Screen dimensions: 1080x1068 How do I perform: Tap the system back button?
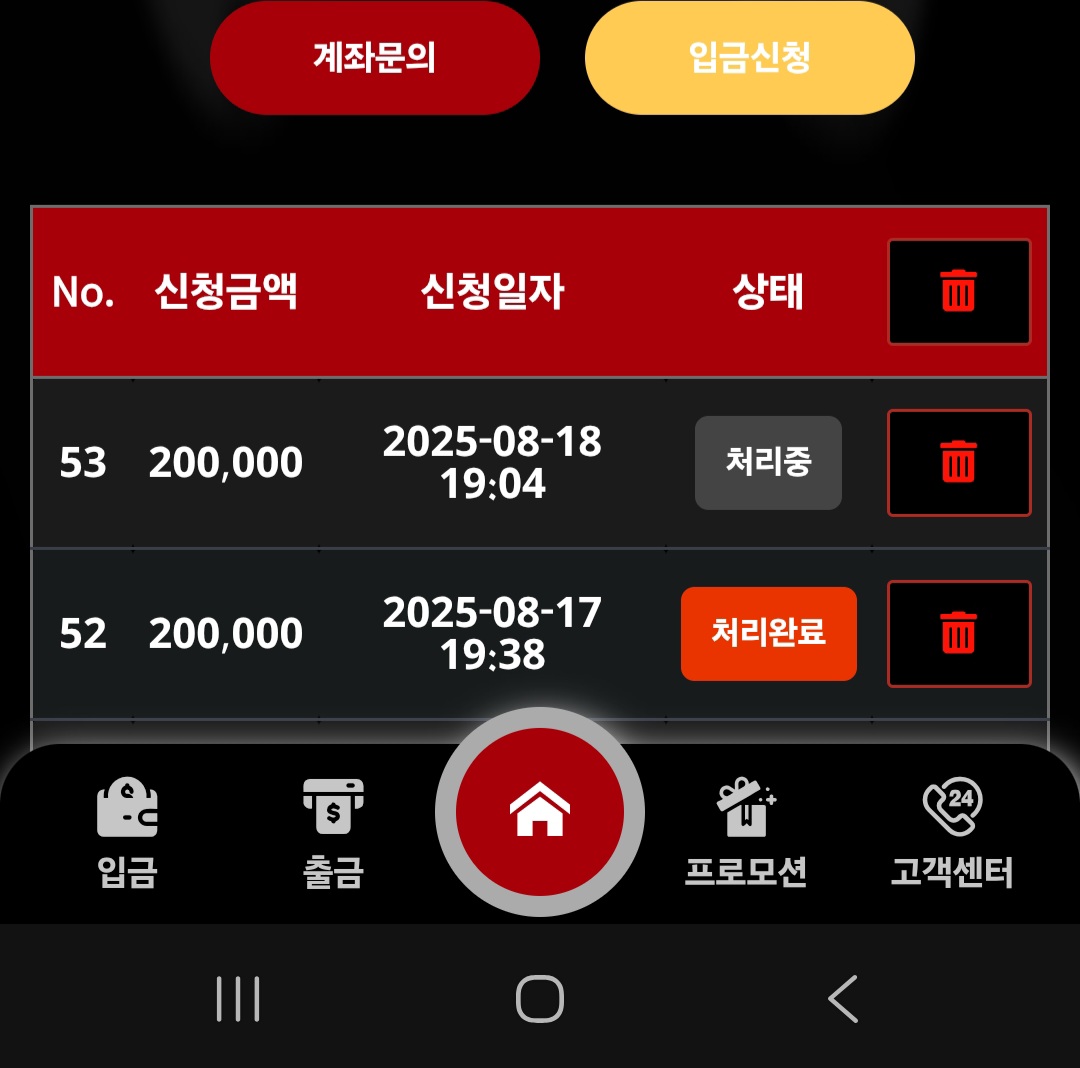(842, 998)
